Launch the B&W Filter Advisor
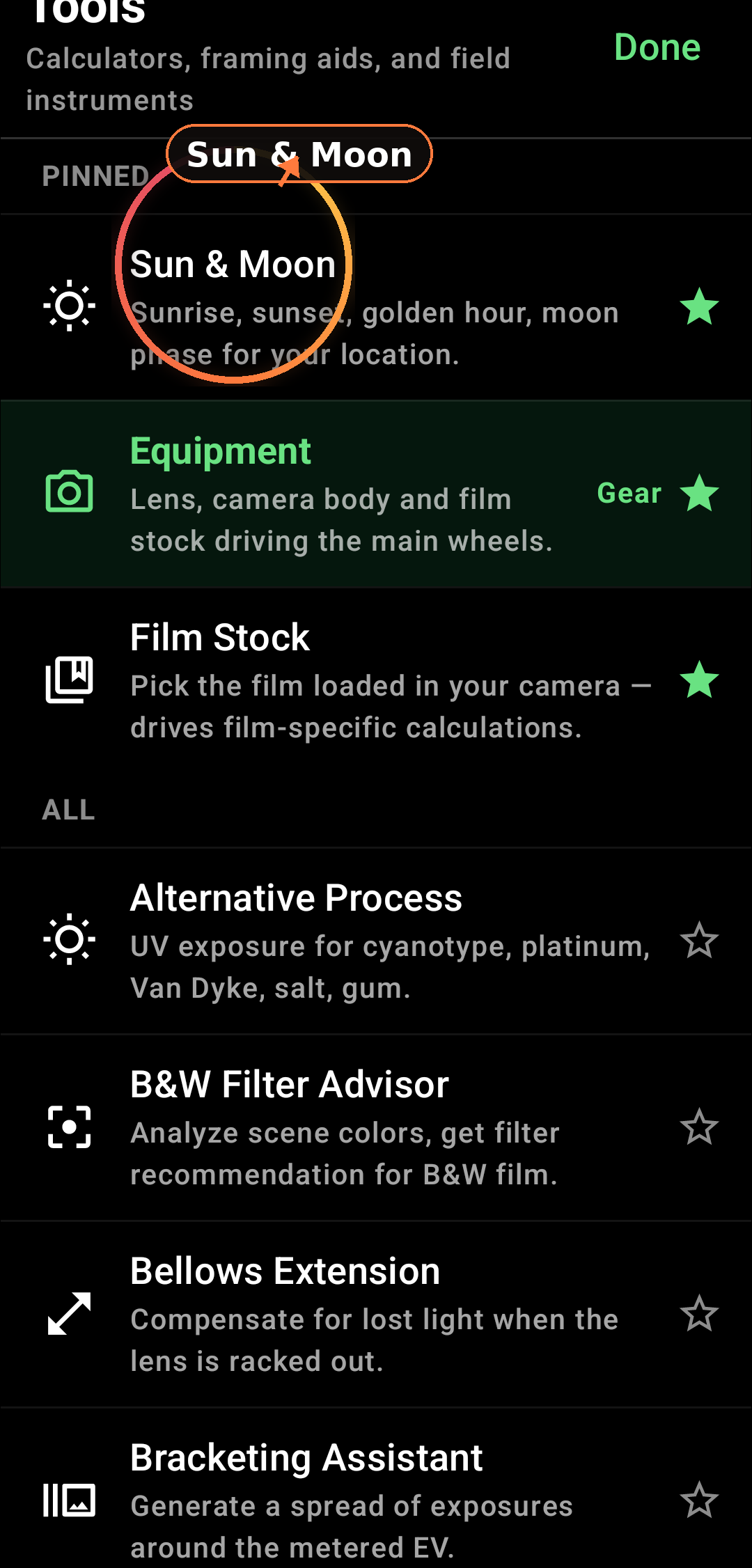Image resolution: width=752 pixels, height=1568 pixels. point(376,1127)
